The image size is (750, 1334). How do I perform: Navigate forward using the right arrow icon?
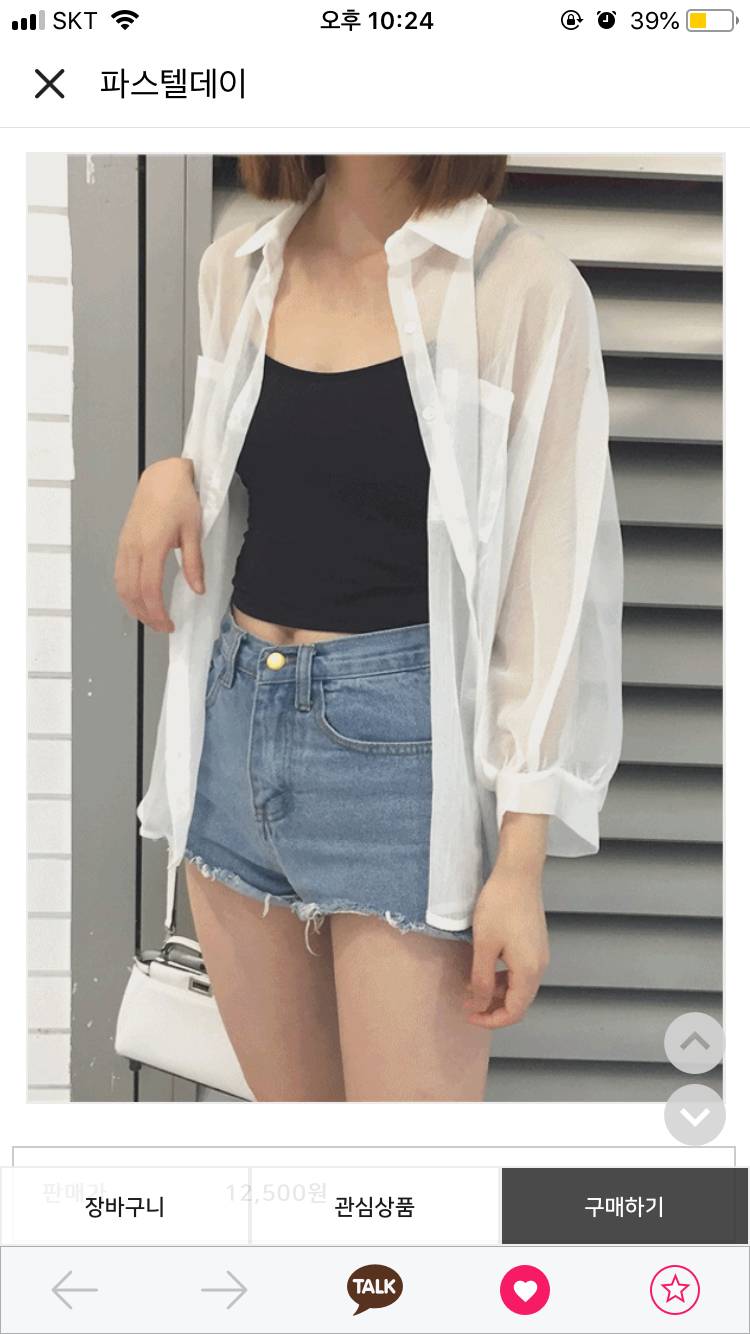pyautogui.click(x=225, y=1289)
